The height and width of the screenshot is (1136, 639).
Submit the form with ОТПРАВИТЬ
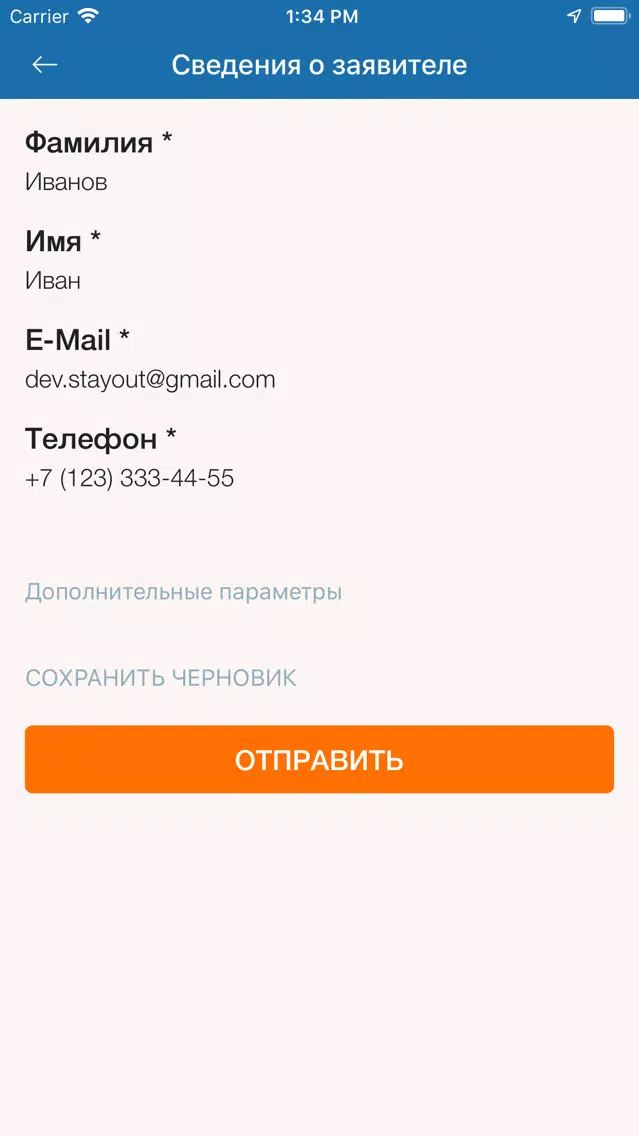tap(319, 760)
